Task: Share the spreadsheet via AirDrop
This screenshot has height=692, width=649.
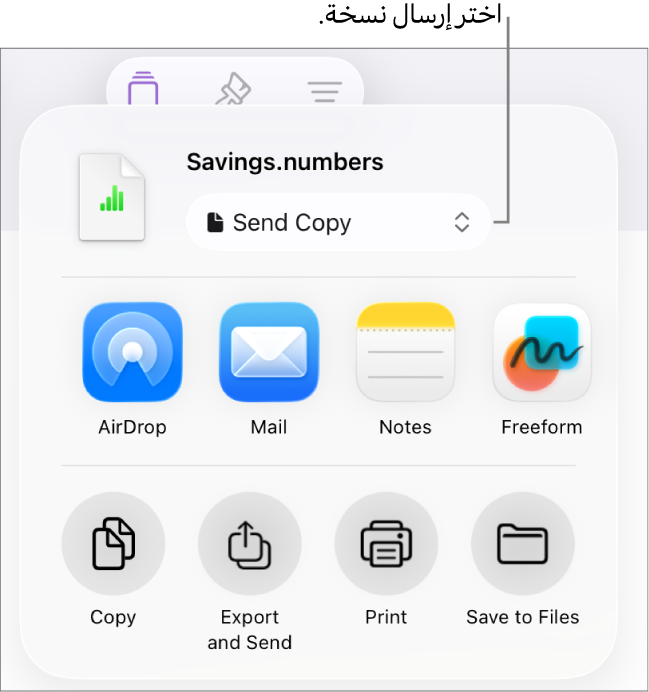Action: pyautogui.click(x=132, y=352)
